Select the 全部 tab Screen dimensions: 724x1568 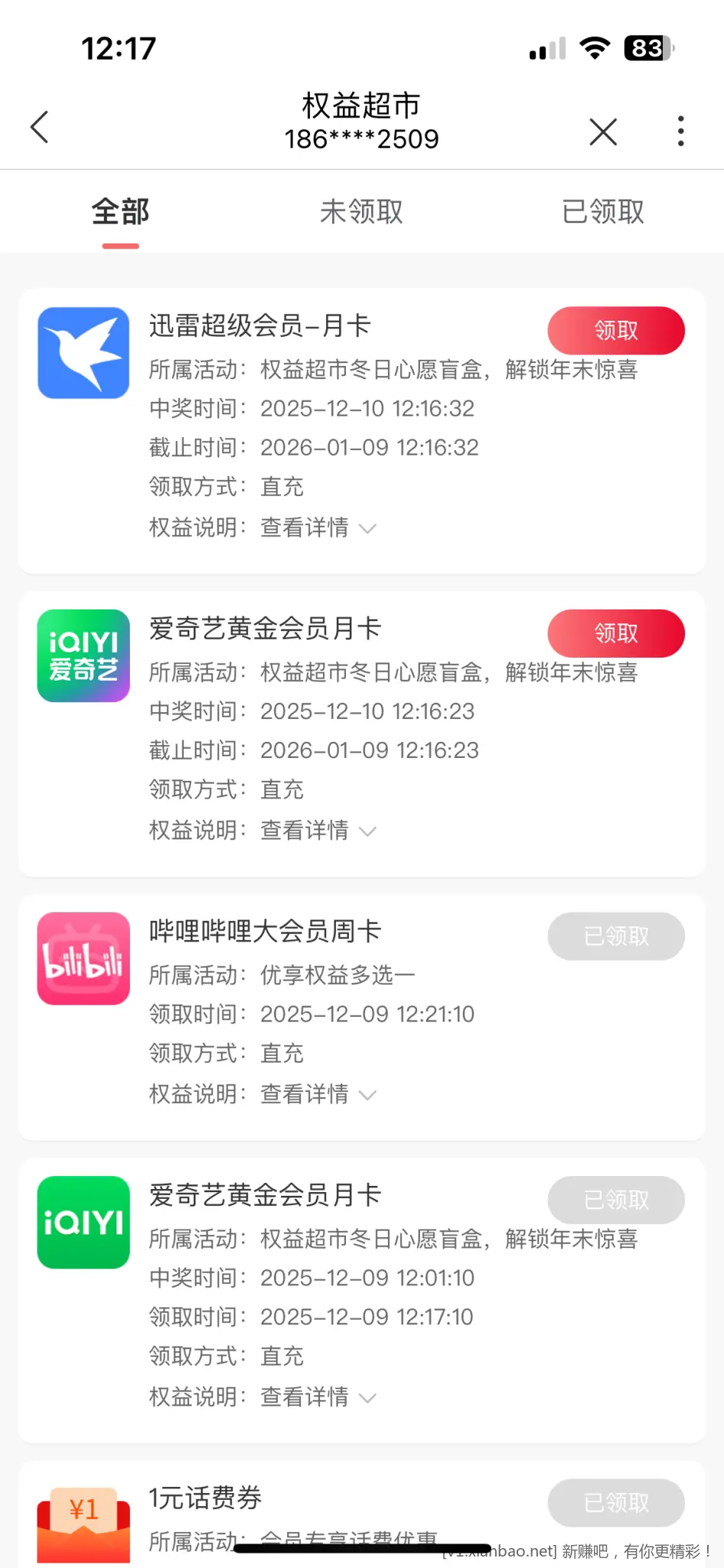coord(119,212)
